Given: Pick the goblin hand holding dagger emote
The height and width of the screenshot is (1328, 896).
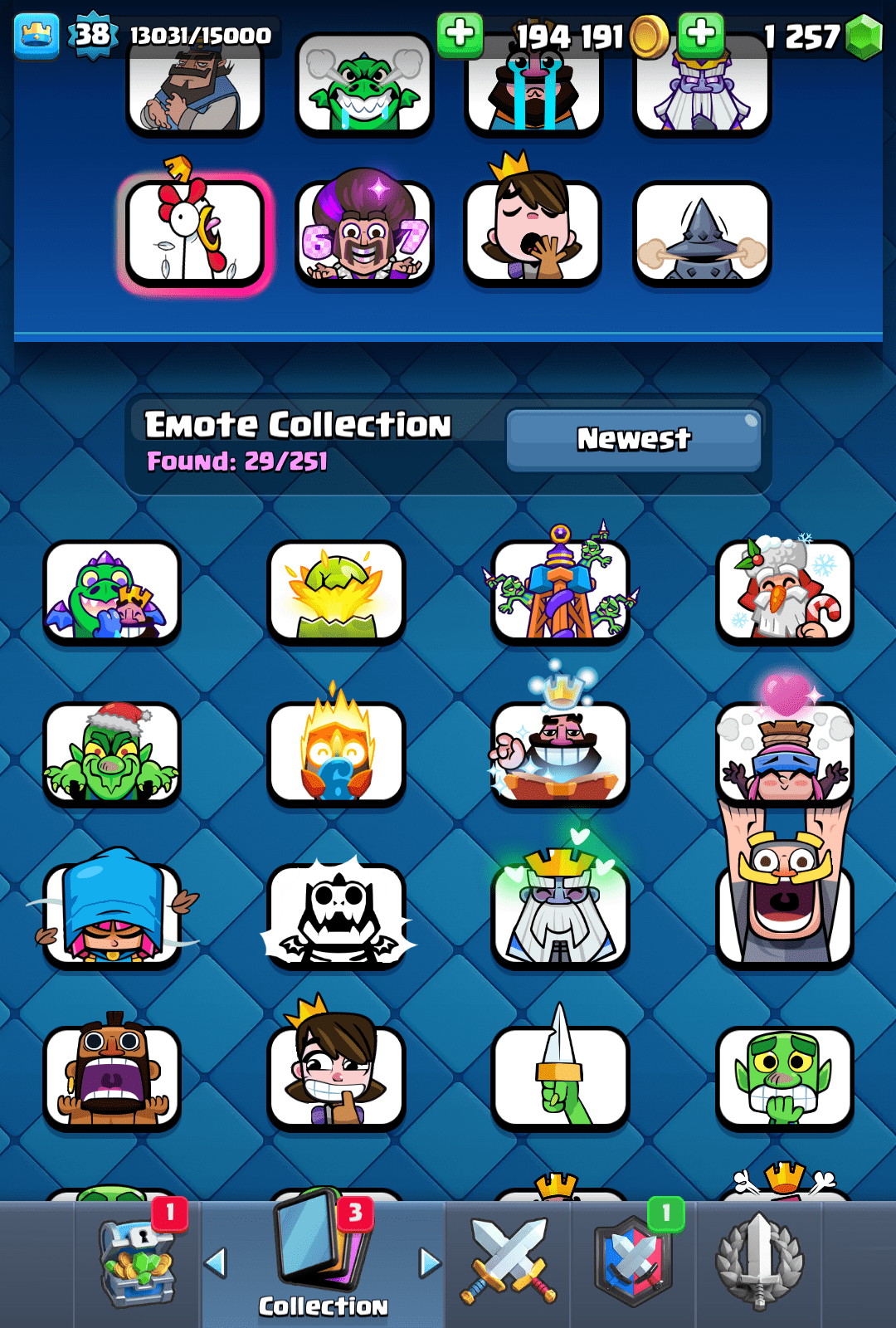Looking at the screenshot, I should pyautogui.click(x=560, y=1077).
